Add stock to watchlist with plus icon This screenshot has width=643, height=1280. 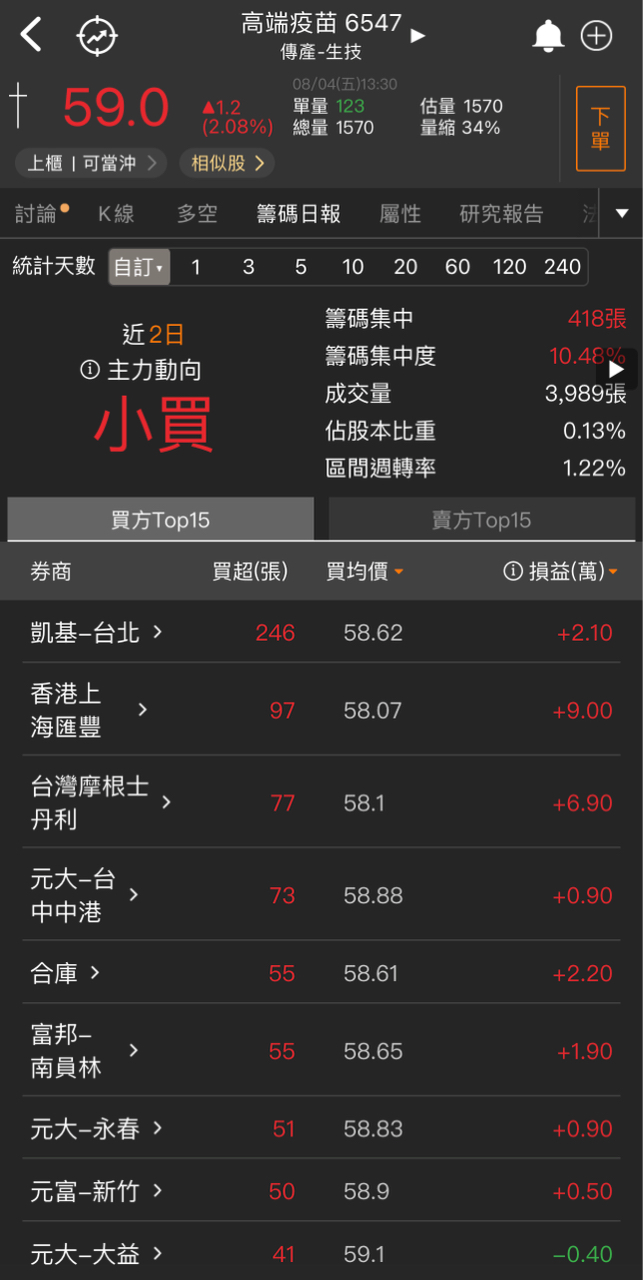597,36
